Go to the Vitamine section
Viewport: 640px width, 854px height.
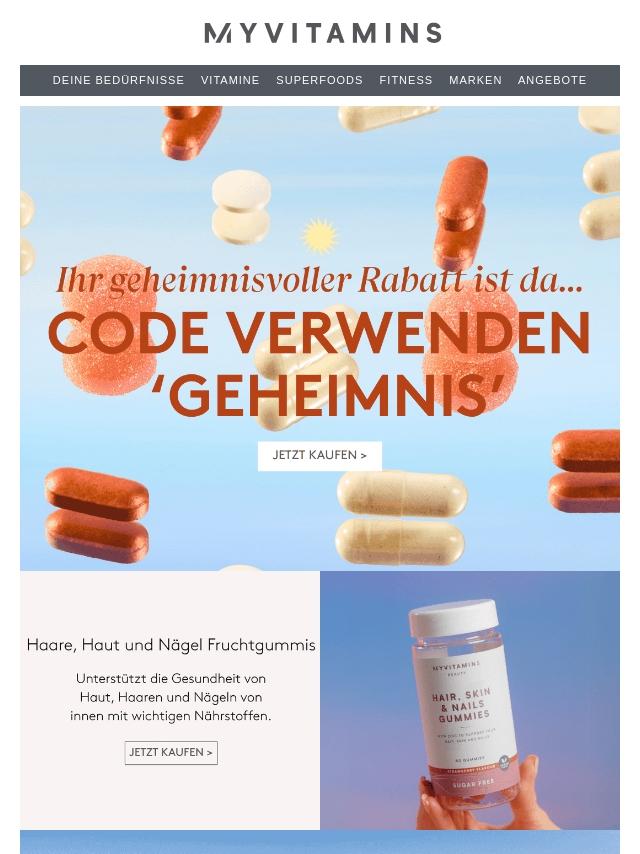pyautogui.click(x=230, y=80)
